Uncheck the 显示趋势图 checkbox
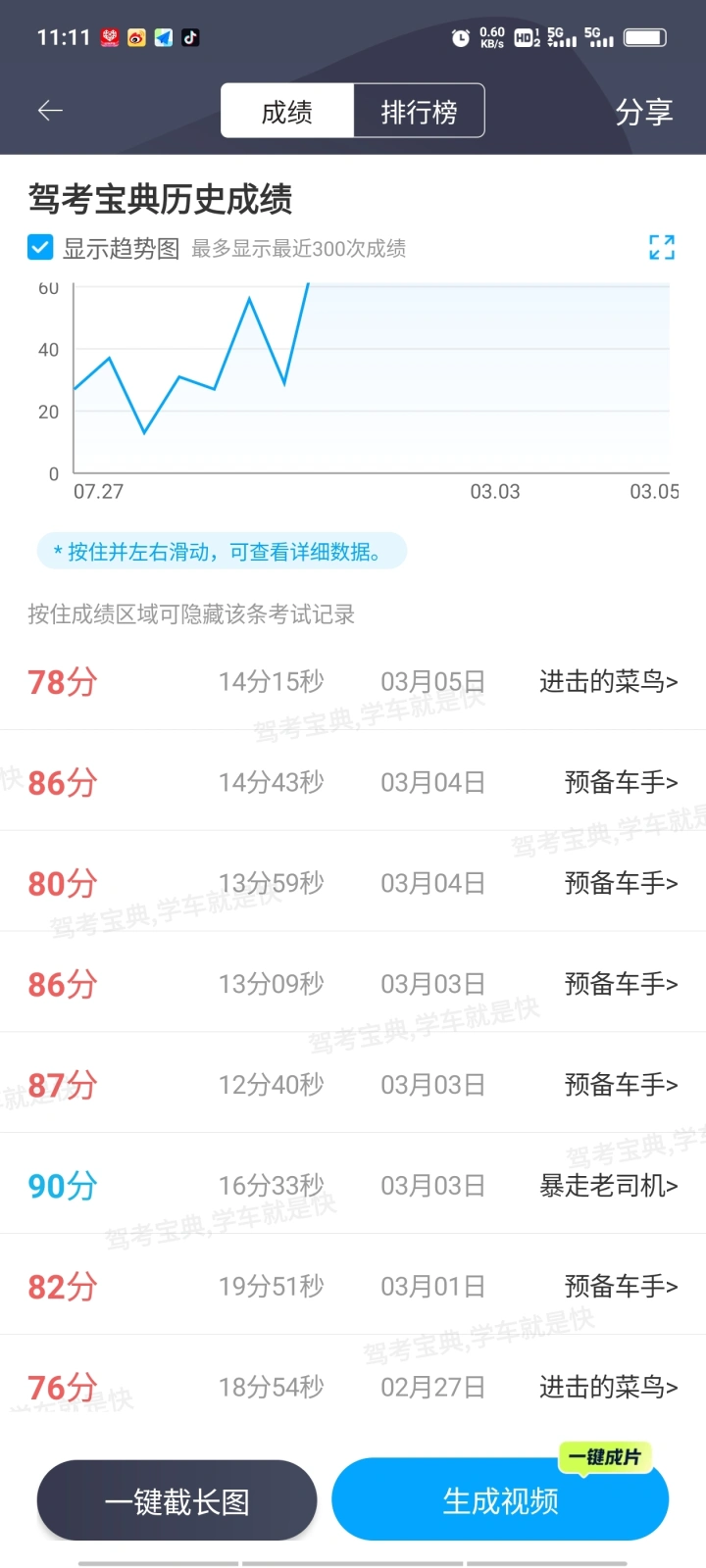 40,247
